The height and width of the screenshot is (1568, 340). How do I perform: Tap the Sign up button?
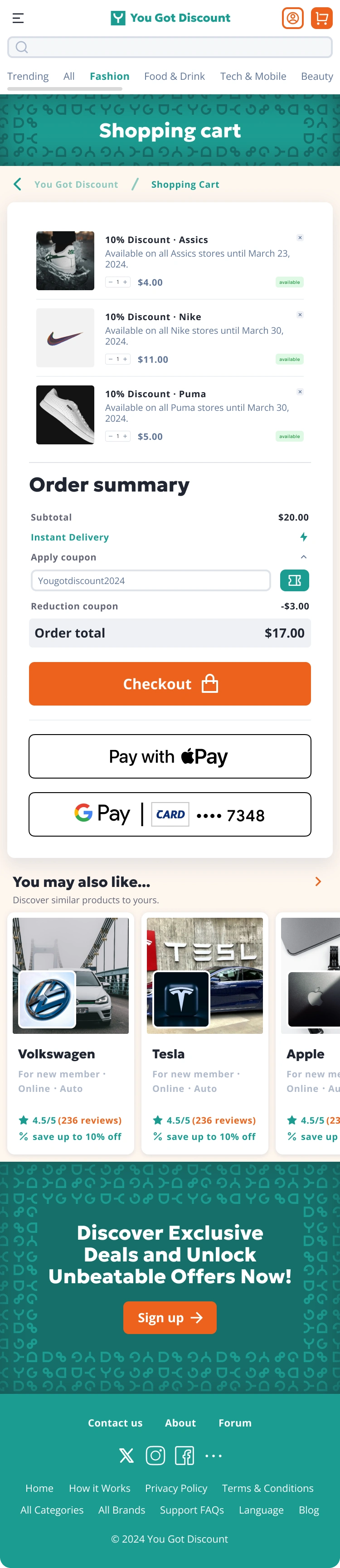click(x=170, y=1318)
